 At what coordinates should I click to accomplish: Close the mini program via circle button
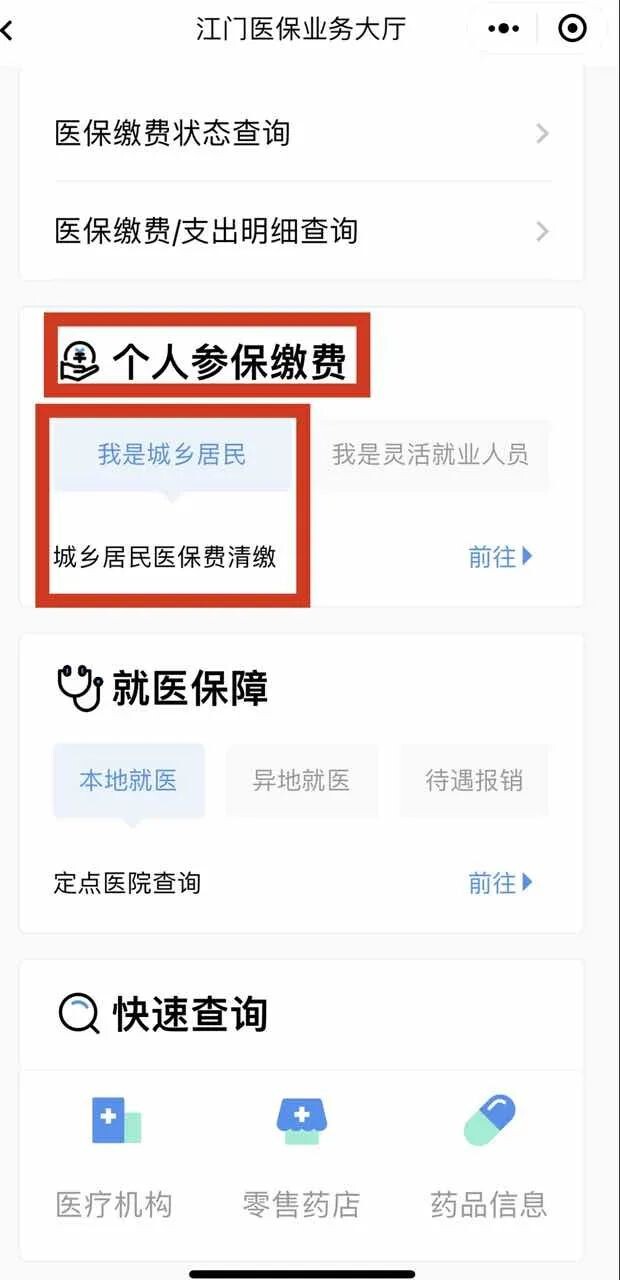(572, 29)
